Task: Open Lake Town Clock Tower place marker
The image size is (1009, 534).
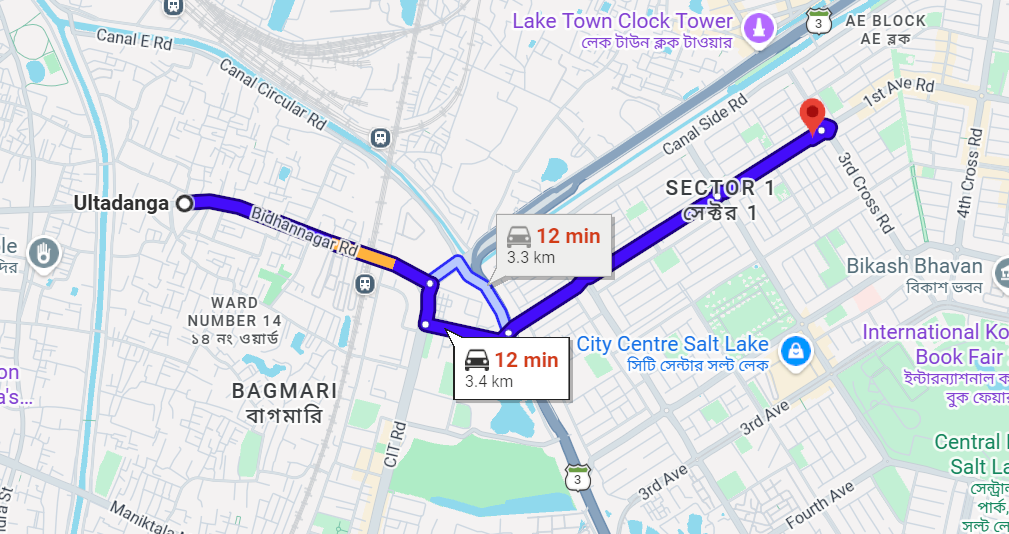Action: point(760,27)
